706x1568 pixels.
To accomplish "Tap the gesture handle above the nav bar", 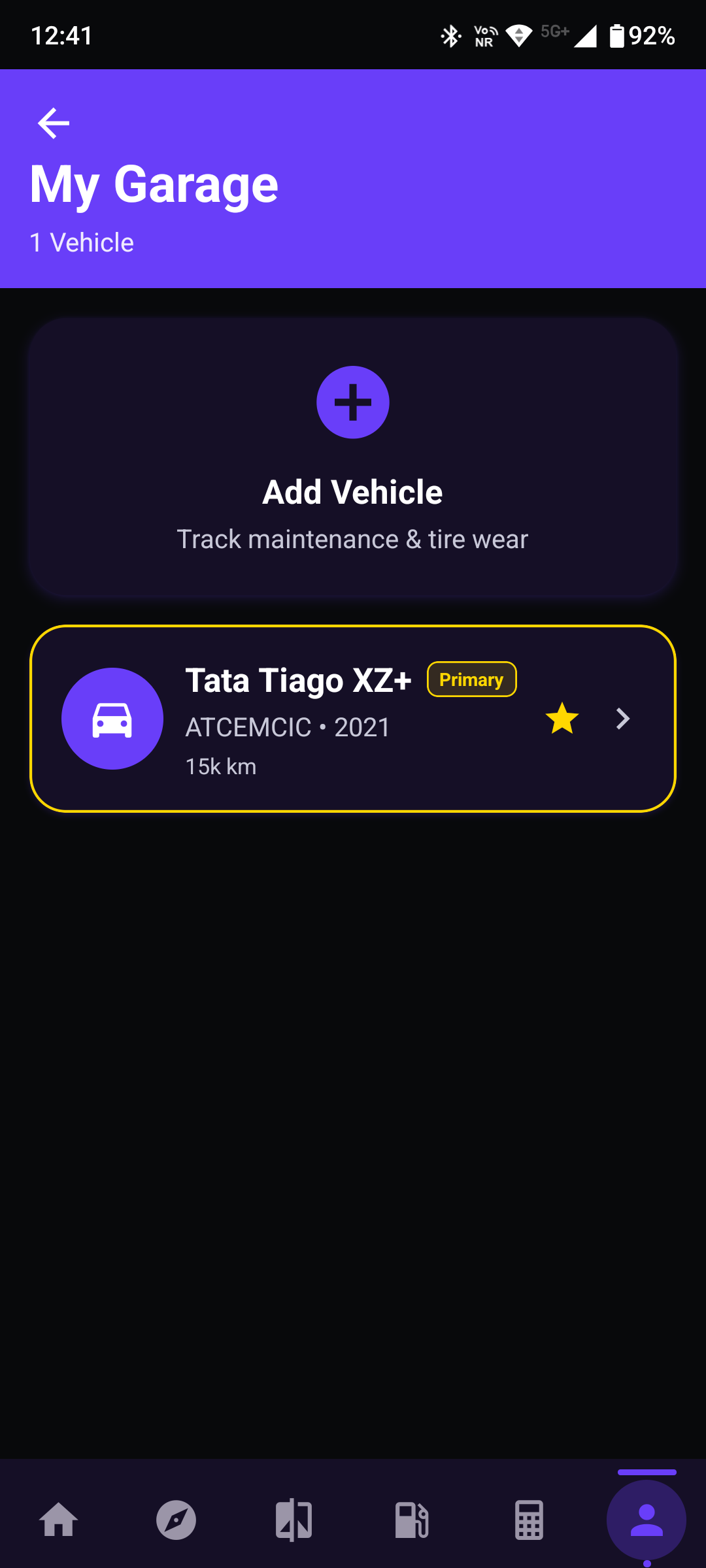I will click(647, 1472).
